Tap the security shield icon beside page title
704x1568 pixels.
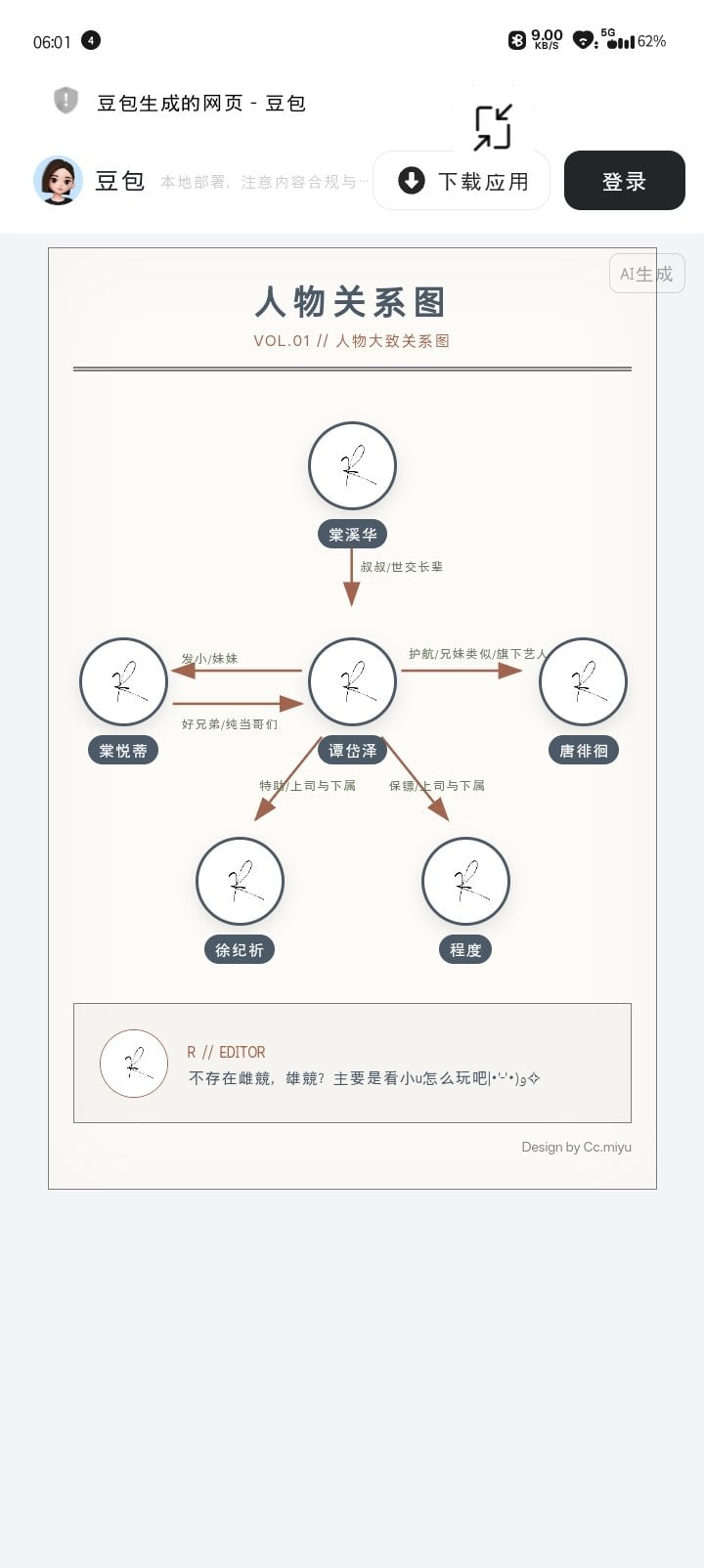(x=66, y=101)
